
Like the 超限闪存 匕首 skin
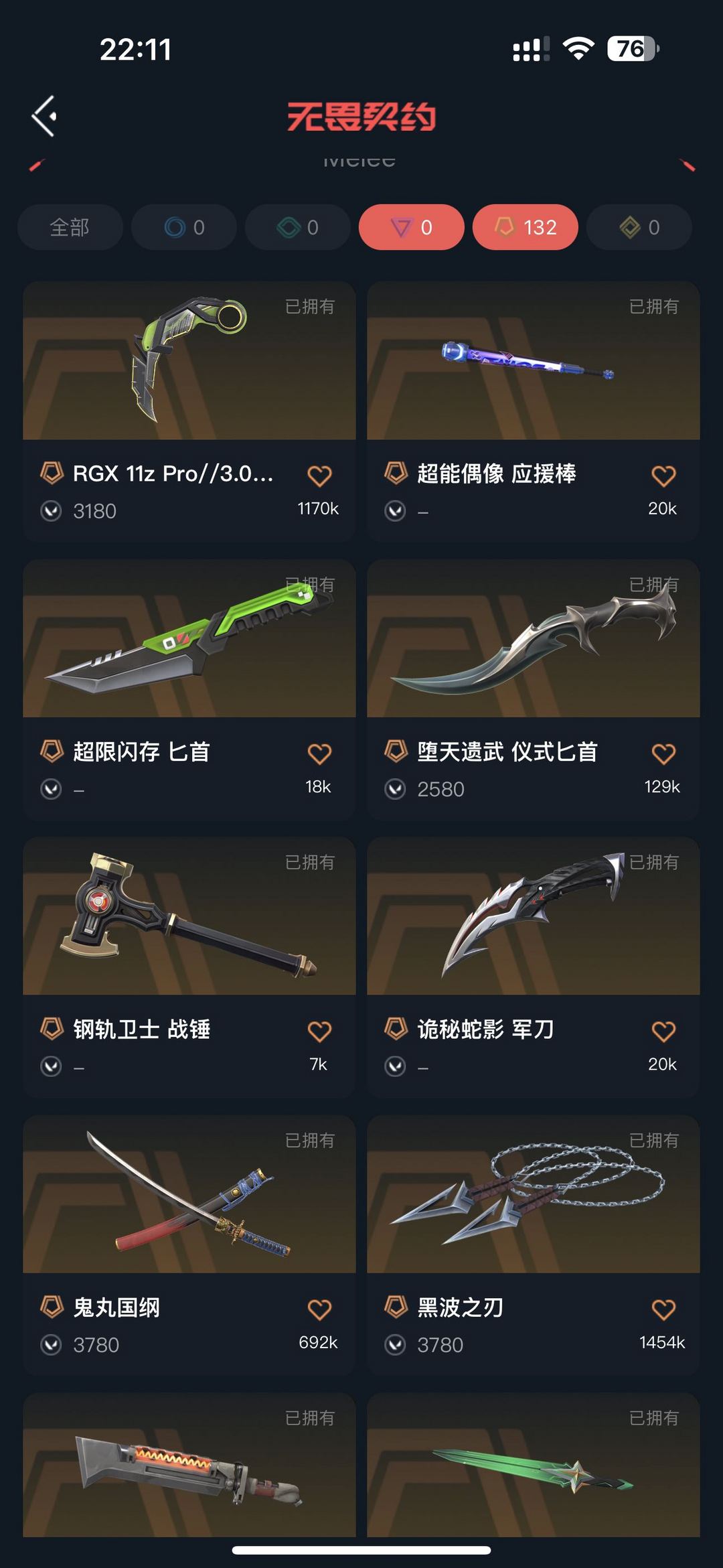click(x=319, y=754)
